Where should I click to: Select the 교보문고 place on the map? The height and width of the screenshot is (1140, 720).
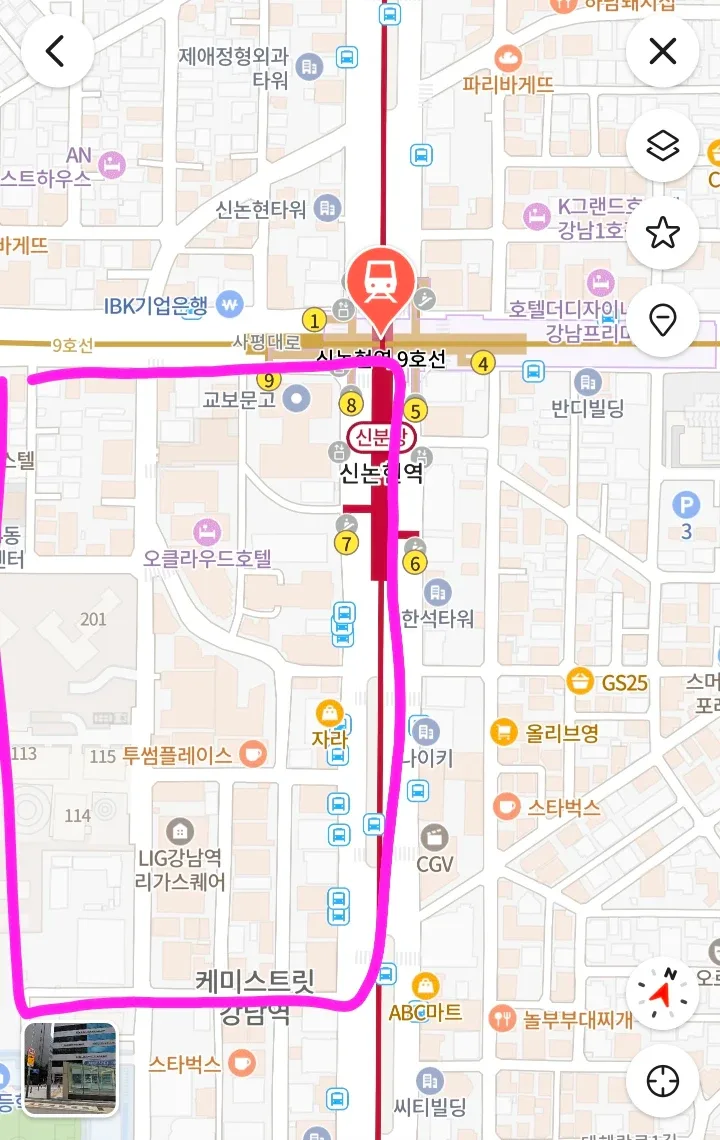296,399
